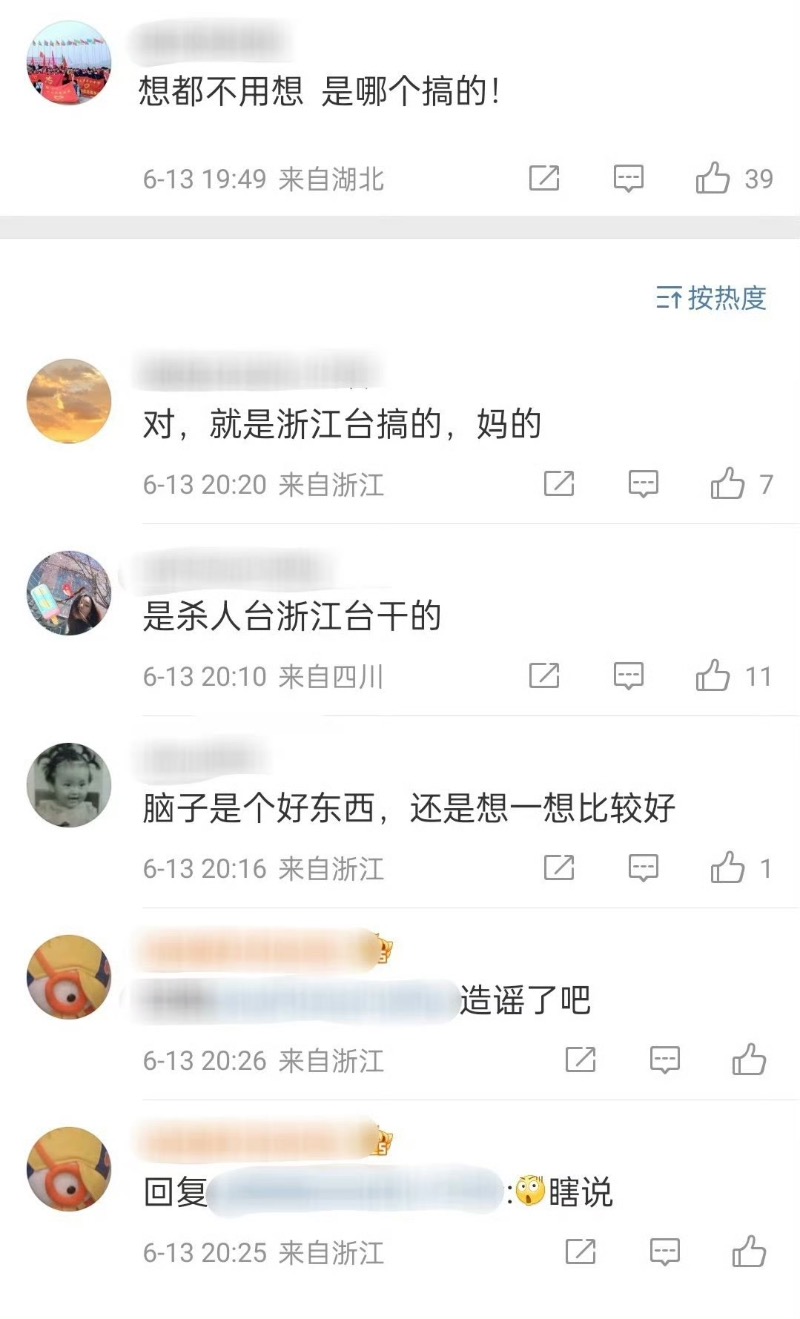
Task: Reply to the comment '是杀人台浙江台干的'
Action: click(x=627, y=677)
